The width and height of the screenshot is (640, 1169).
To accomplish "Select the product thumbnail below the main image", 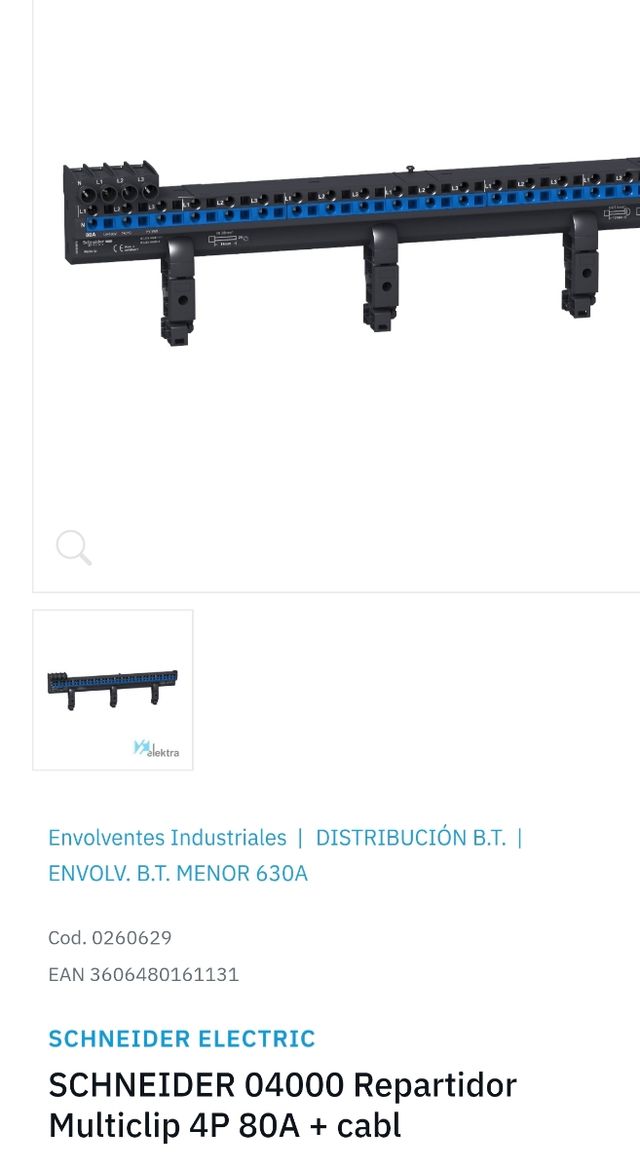I will 113,690.
